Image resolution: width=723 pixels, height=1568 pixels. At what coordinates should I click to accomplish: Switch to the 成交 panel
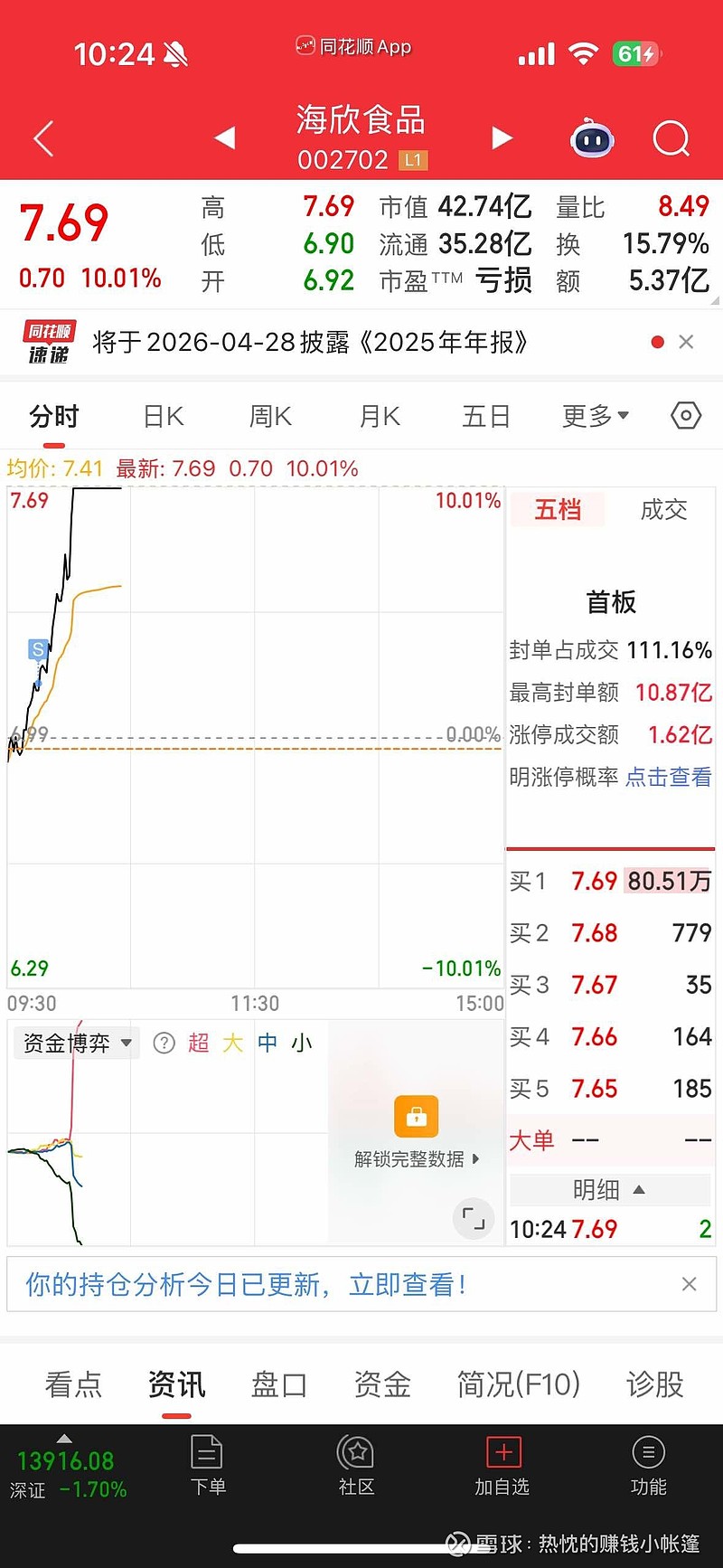click(663, 510)
